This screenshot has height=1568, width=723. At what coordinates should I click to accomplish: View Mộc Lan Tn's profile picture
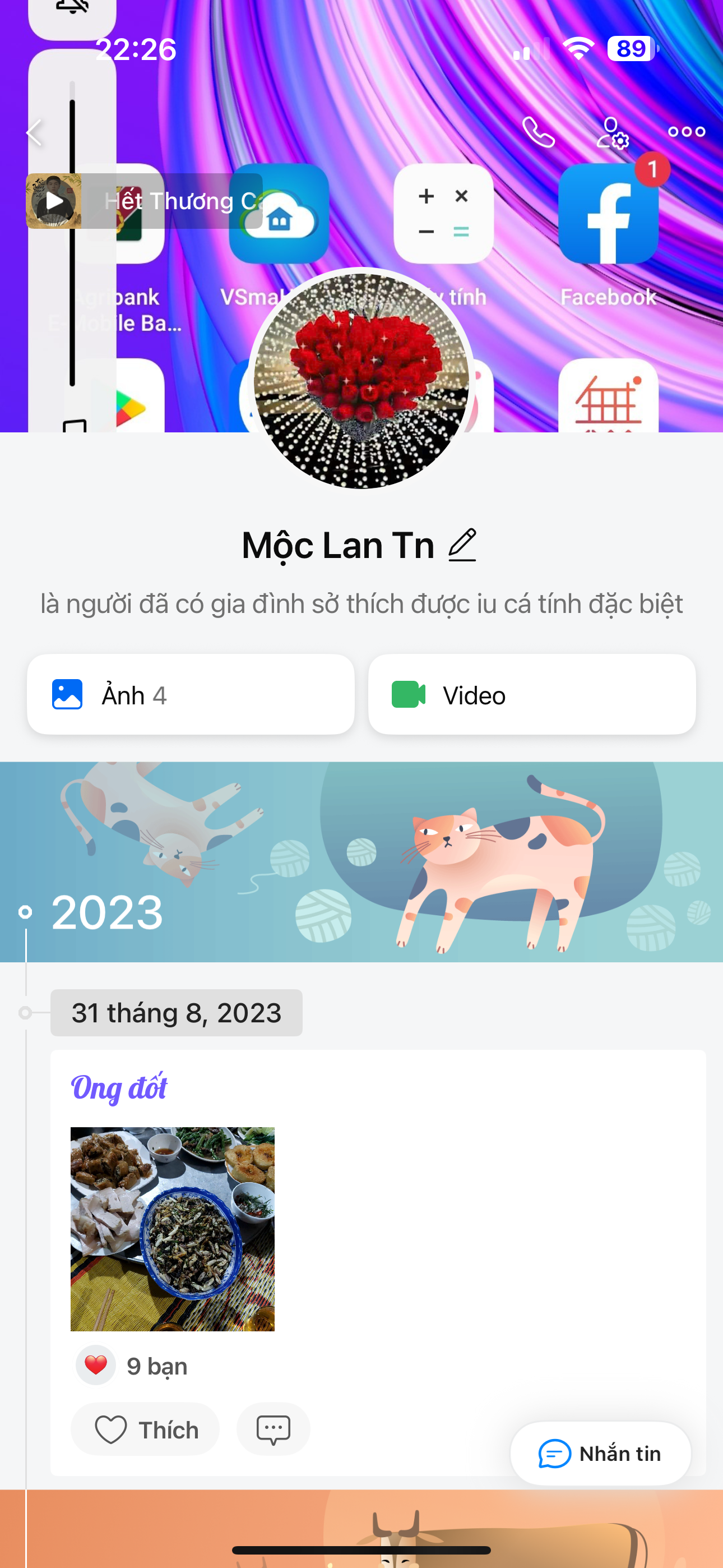click(361, 380)
